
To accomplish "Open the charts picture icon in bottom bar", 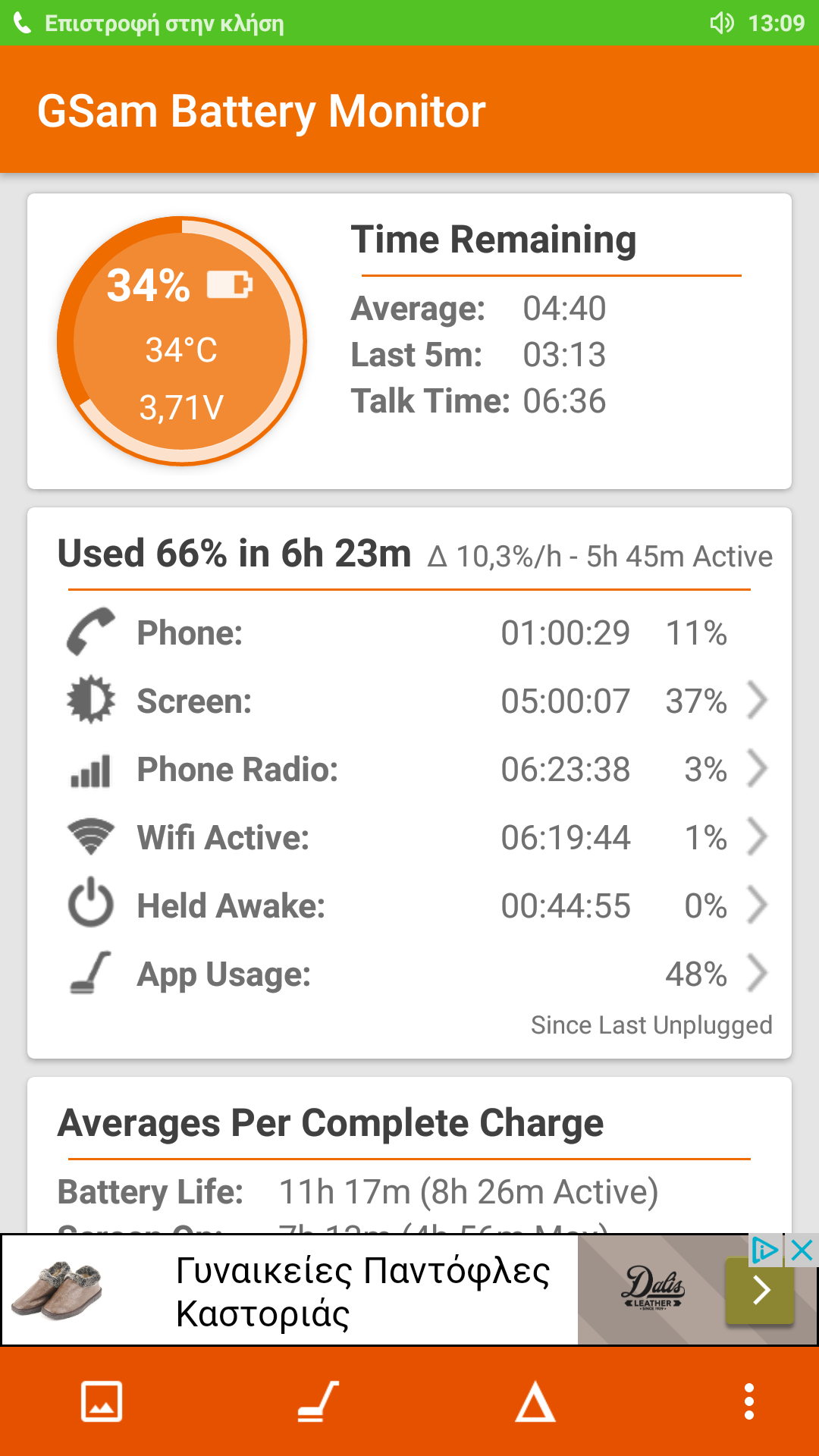I will coord(102,1401).
